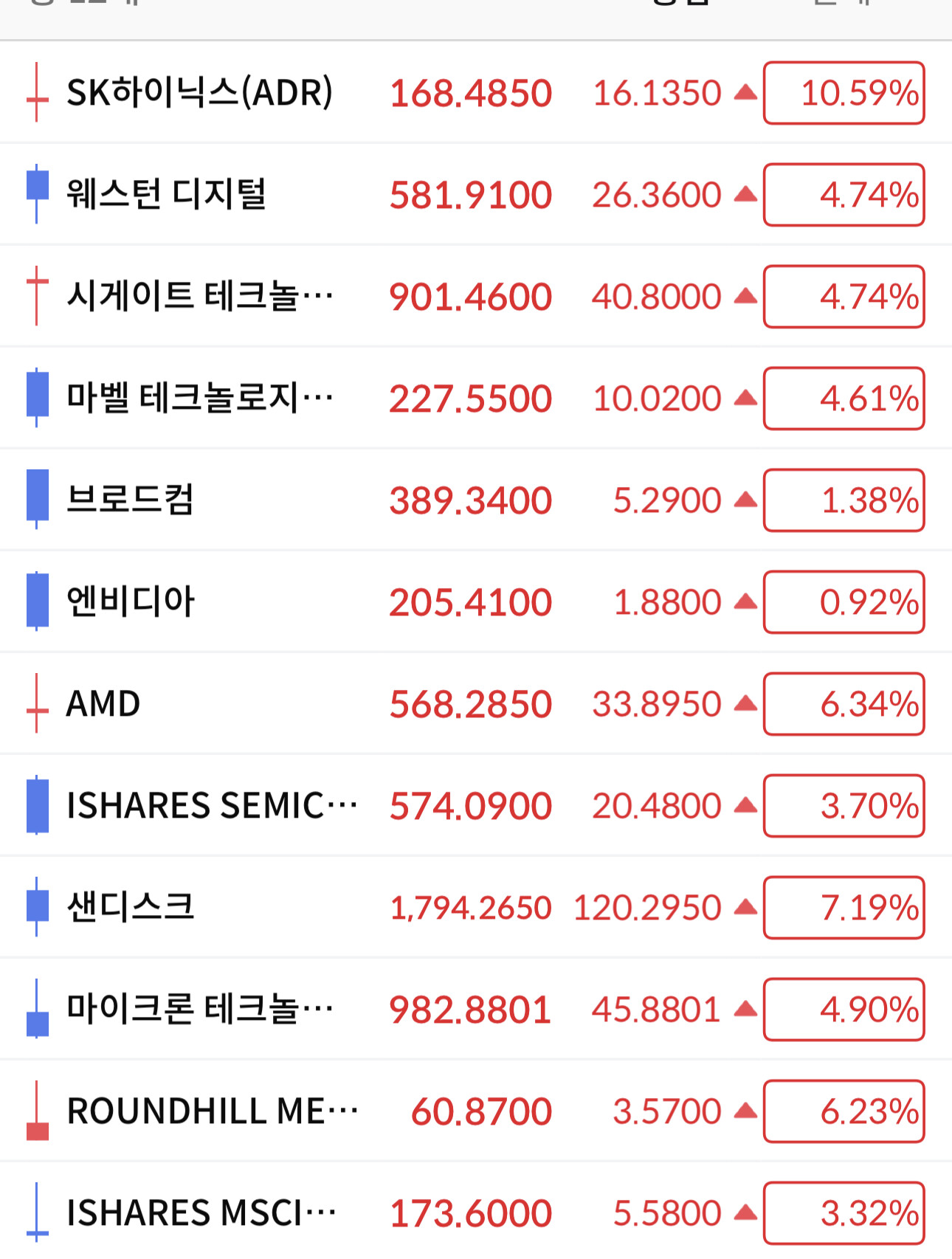Select the AMD stock row

click(x=476, y=704)
